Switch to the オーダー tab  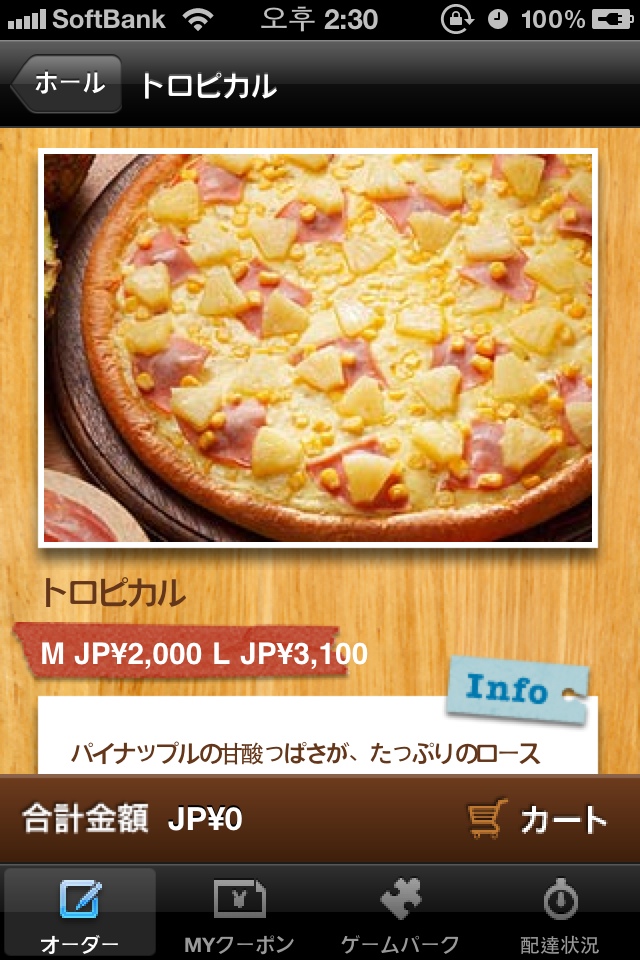[80, 912]
